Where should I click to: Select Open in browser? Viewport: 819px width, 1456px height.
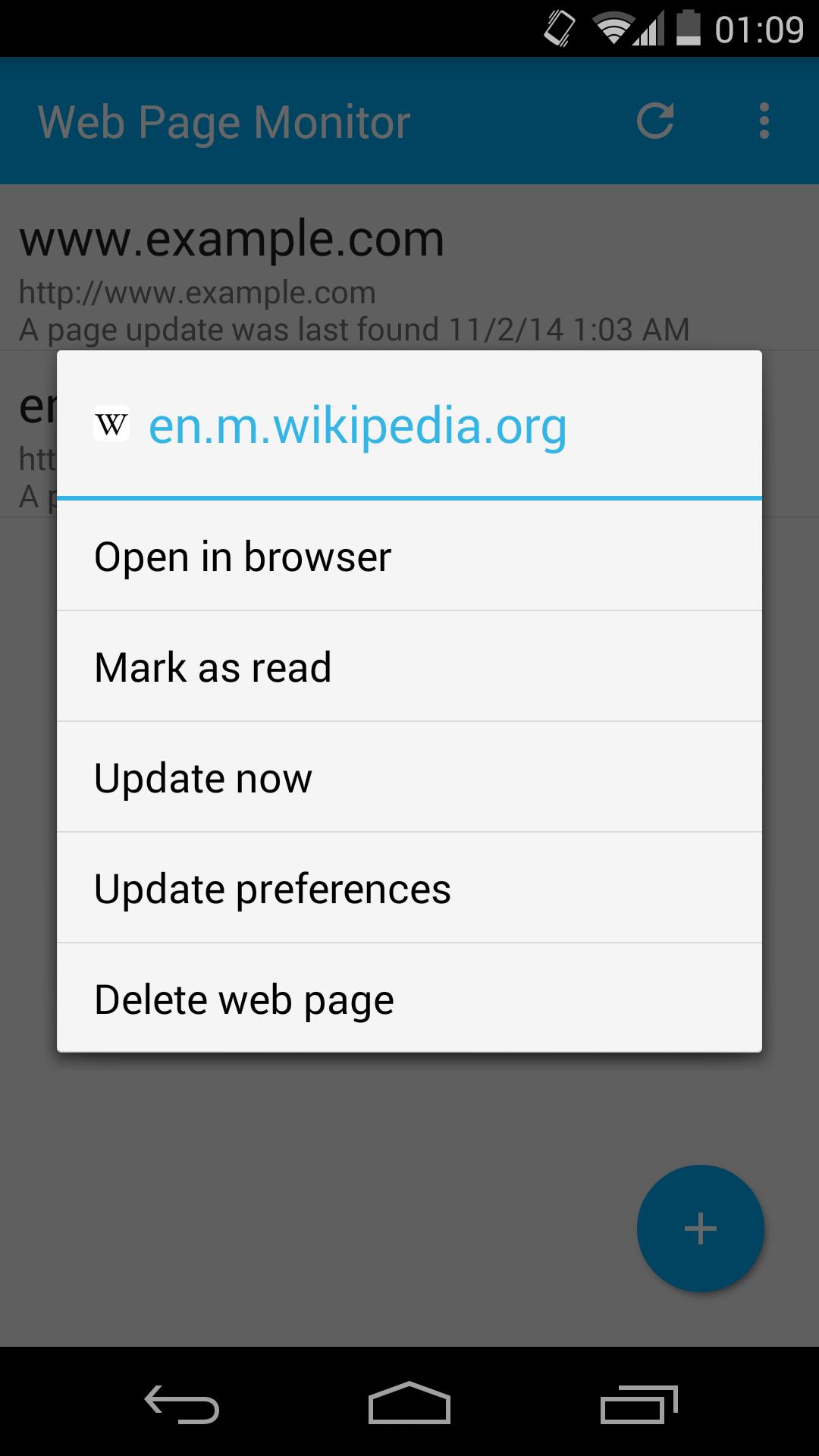(x=409, y=557)
